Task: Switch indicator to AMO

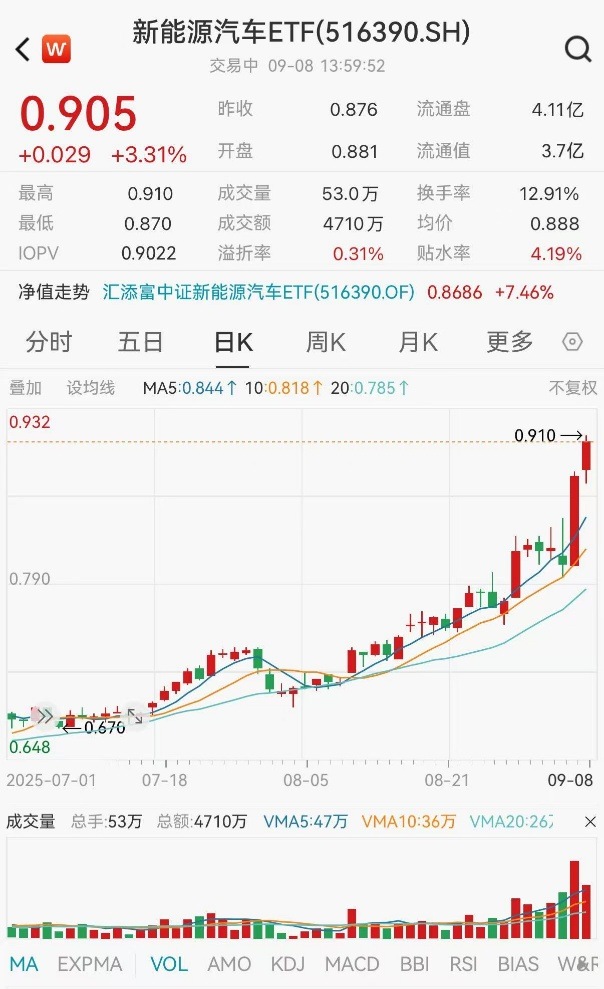Action: [x=229, y=964]
